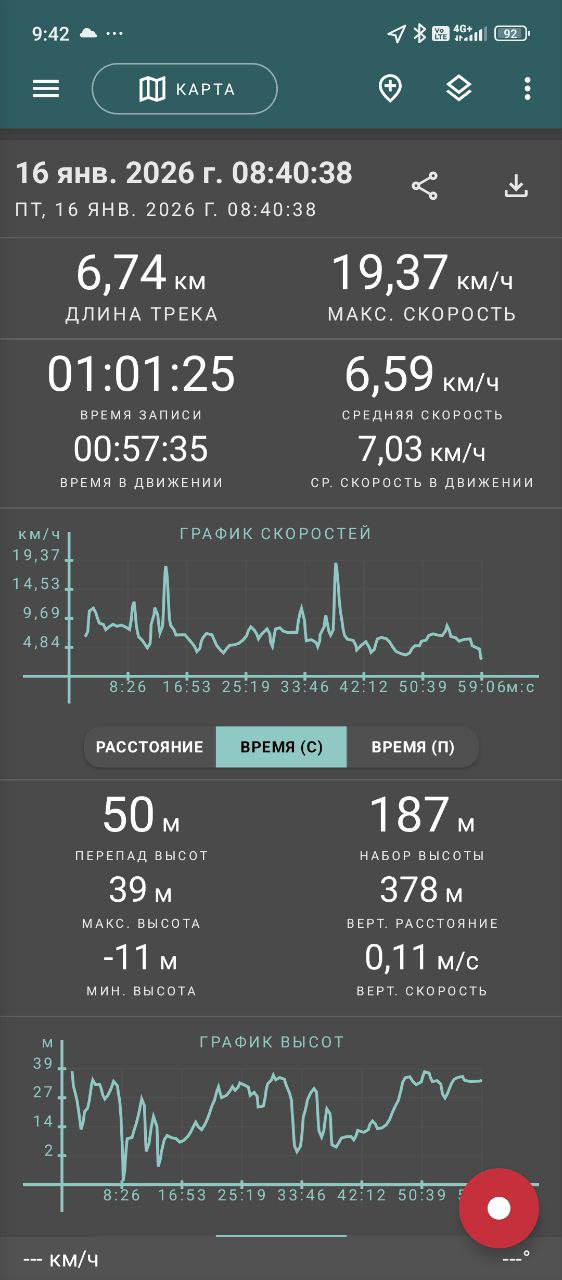Open the hamburger drawer menu
This screenshot has height=1280, width=562.
tap(46, 89)
